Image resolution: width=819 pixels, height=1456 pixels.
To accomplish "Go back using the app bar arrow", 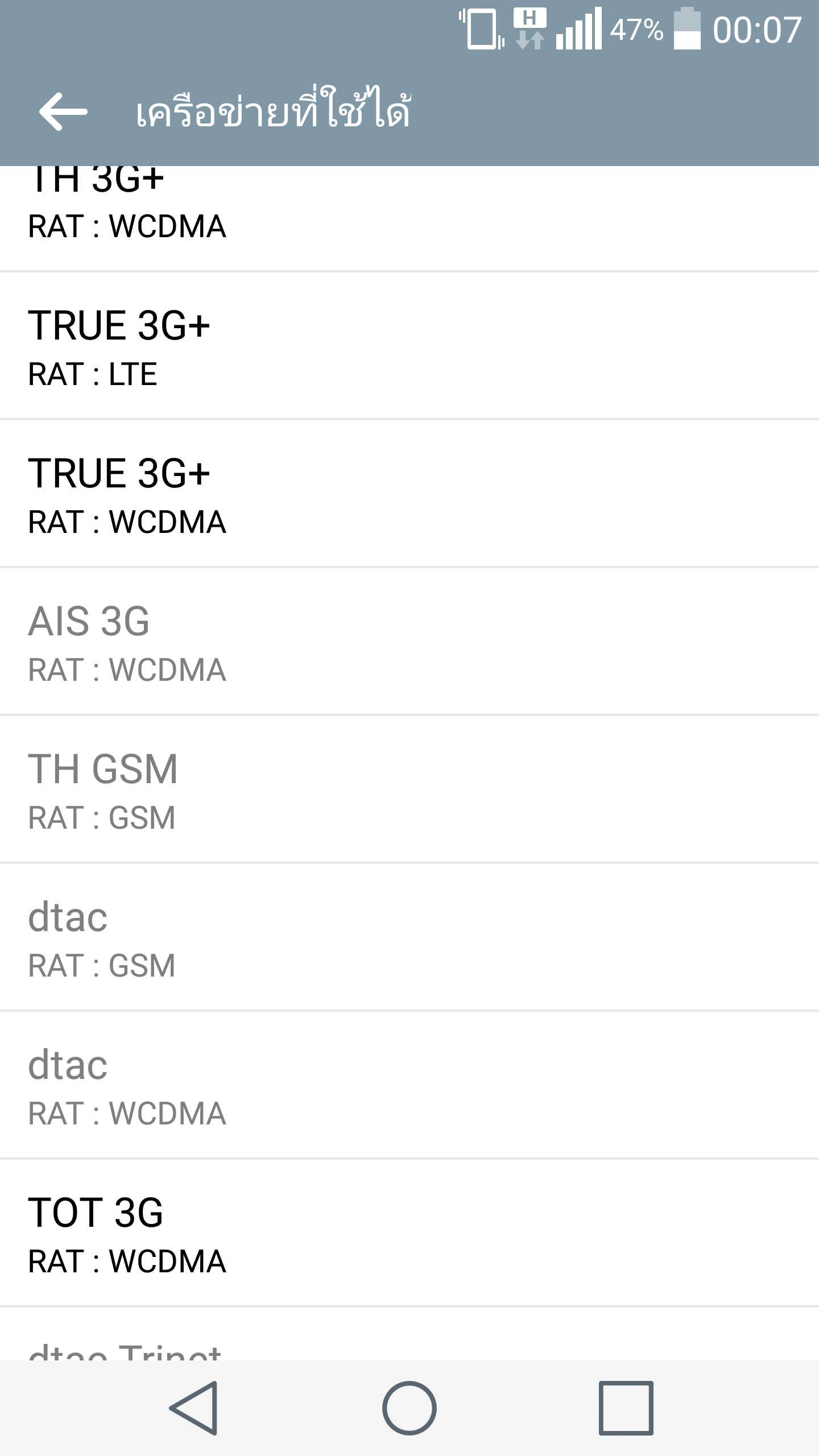I will click(63, 111).
